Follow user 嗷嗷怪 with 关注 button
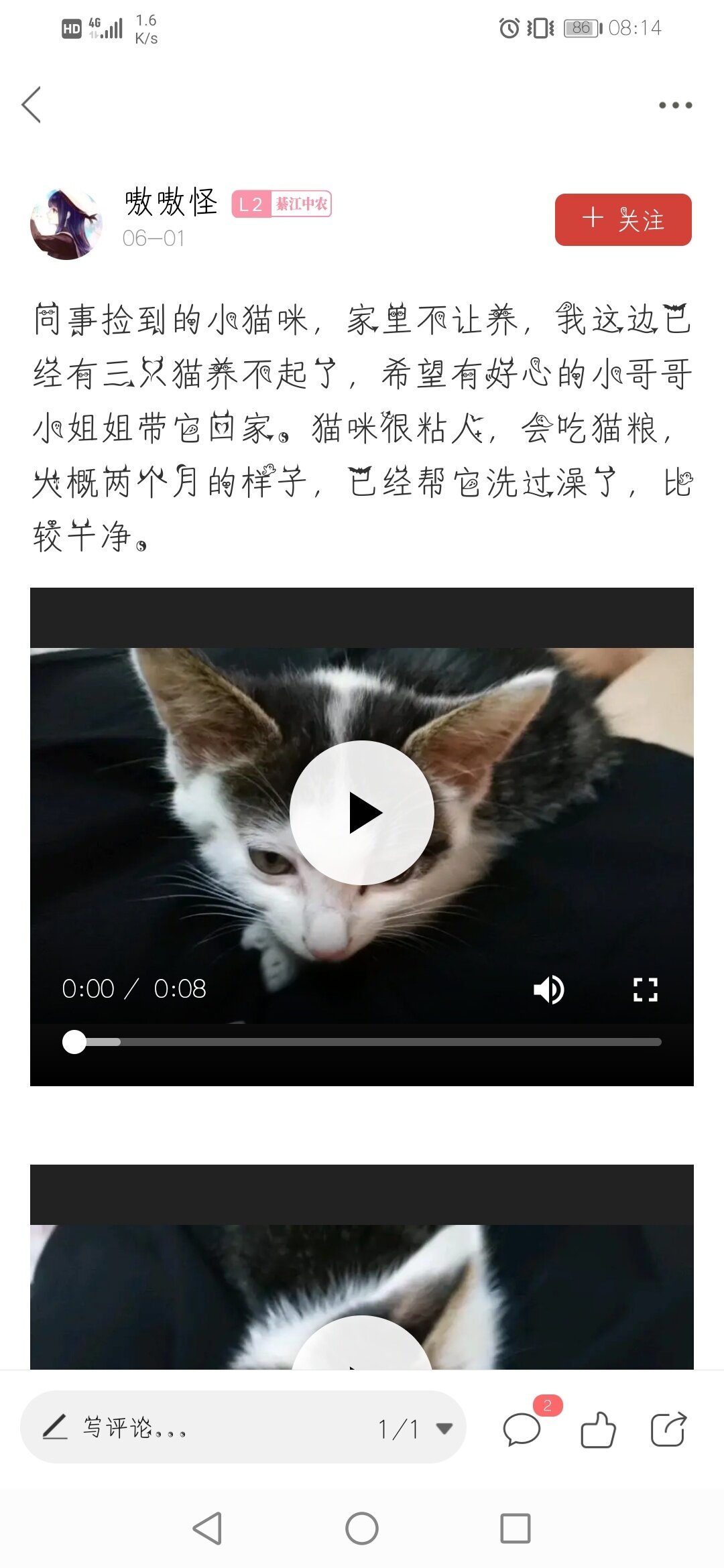 [x=623, y=220]
